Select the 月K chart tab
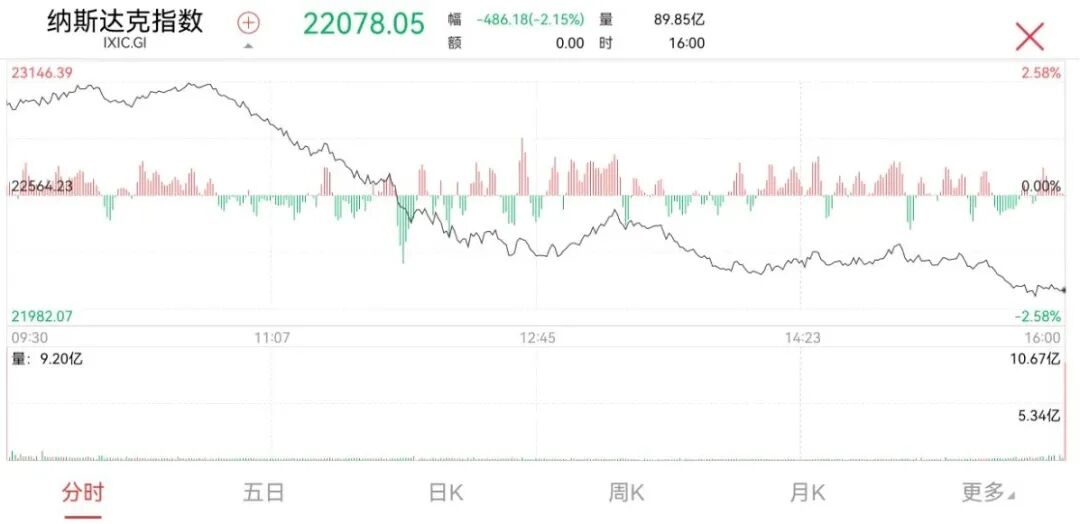1080x524 pixels. [807, 492]
